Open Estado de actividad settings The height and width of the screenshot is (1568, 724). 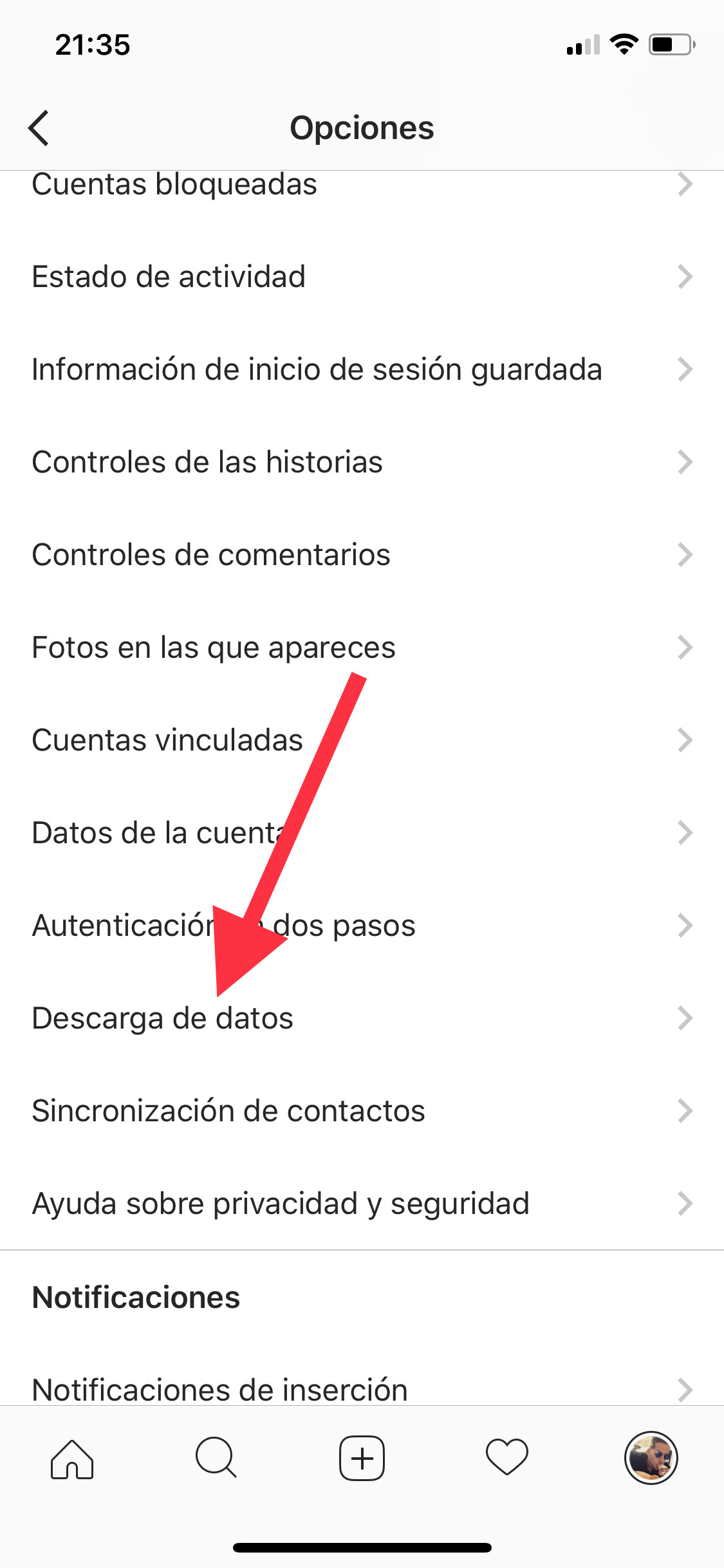click(169, 277)
